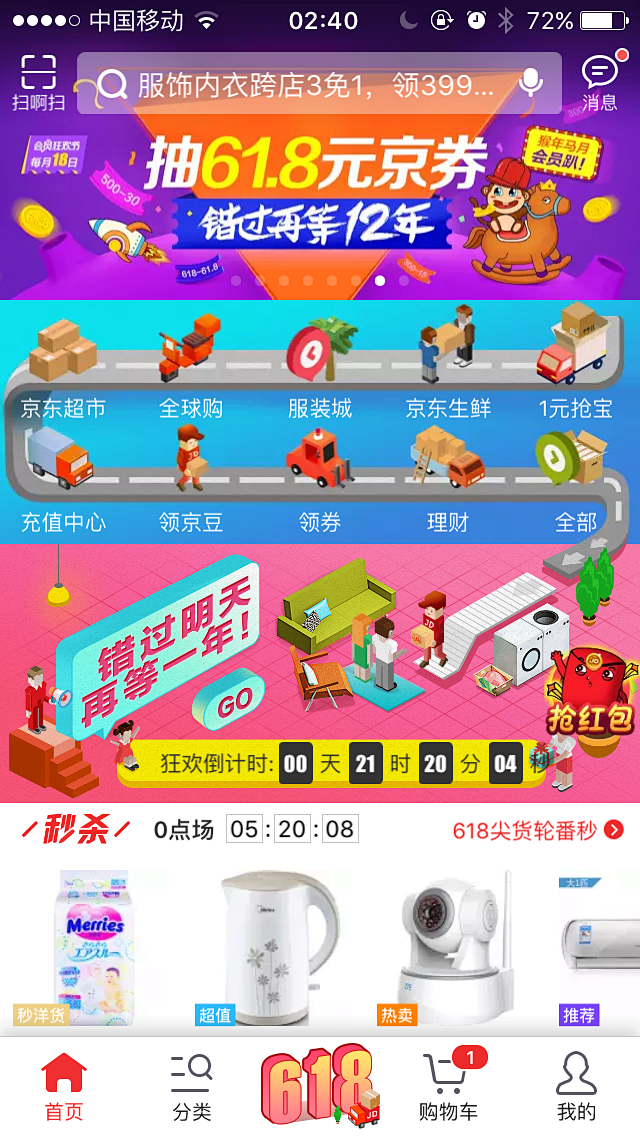The height and width of the screenshot is (1136, 640).
Task: Open 领京豆
Action: click(x=191, y=482)
